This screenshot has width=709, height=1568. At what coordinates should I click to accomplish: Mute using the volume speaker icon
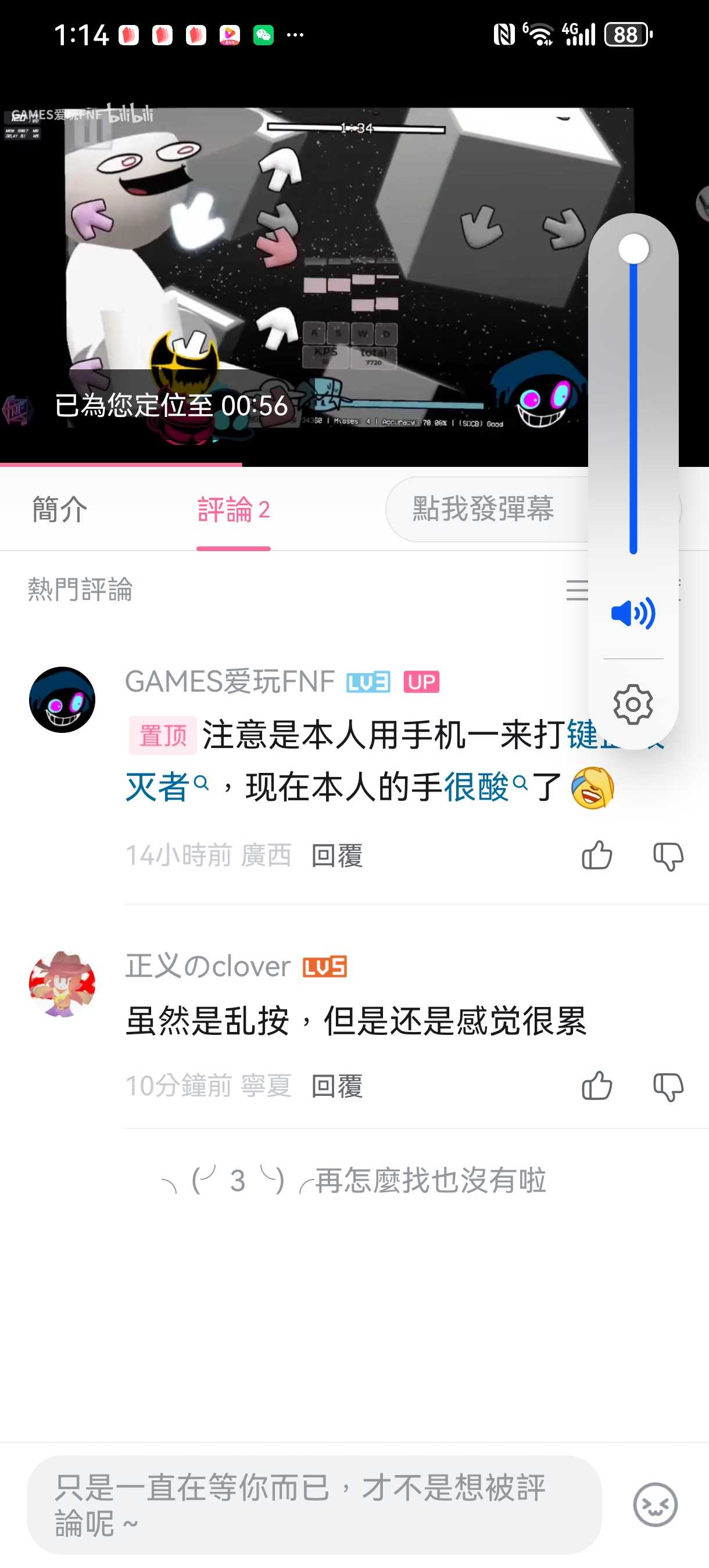point(633,613)
